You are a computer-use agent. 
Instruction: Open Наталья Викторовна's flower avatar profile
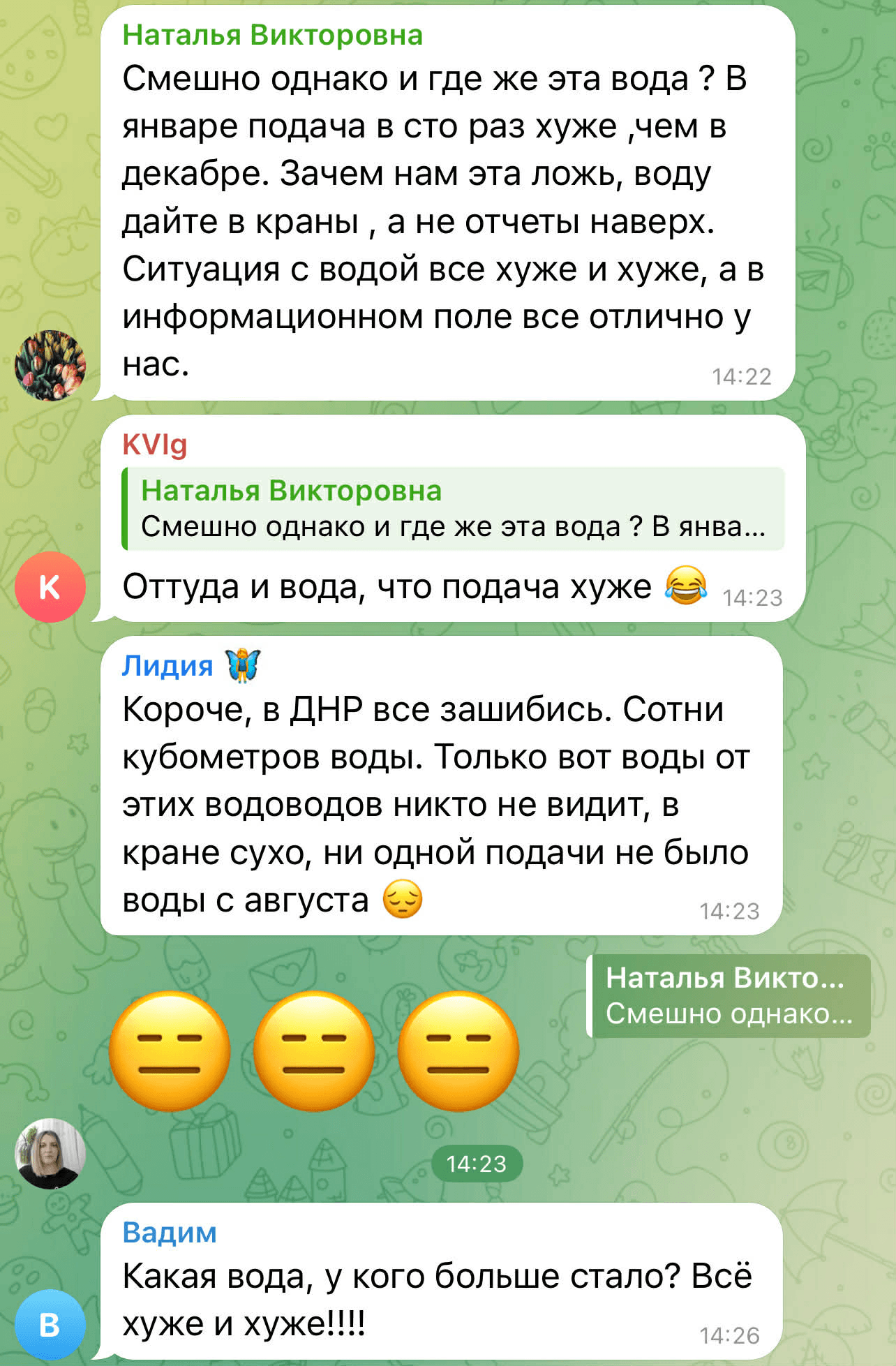pyautogui.click(x=50, y=365)
